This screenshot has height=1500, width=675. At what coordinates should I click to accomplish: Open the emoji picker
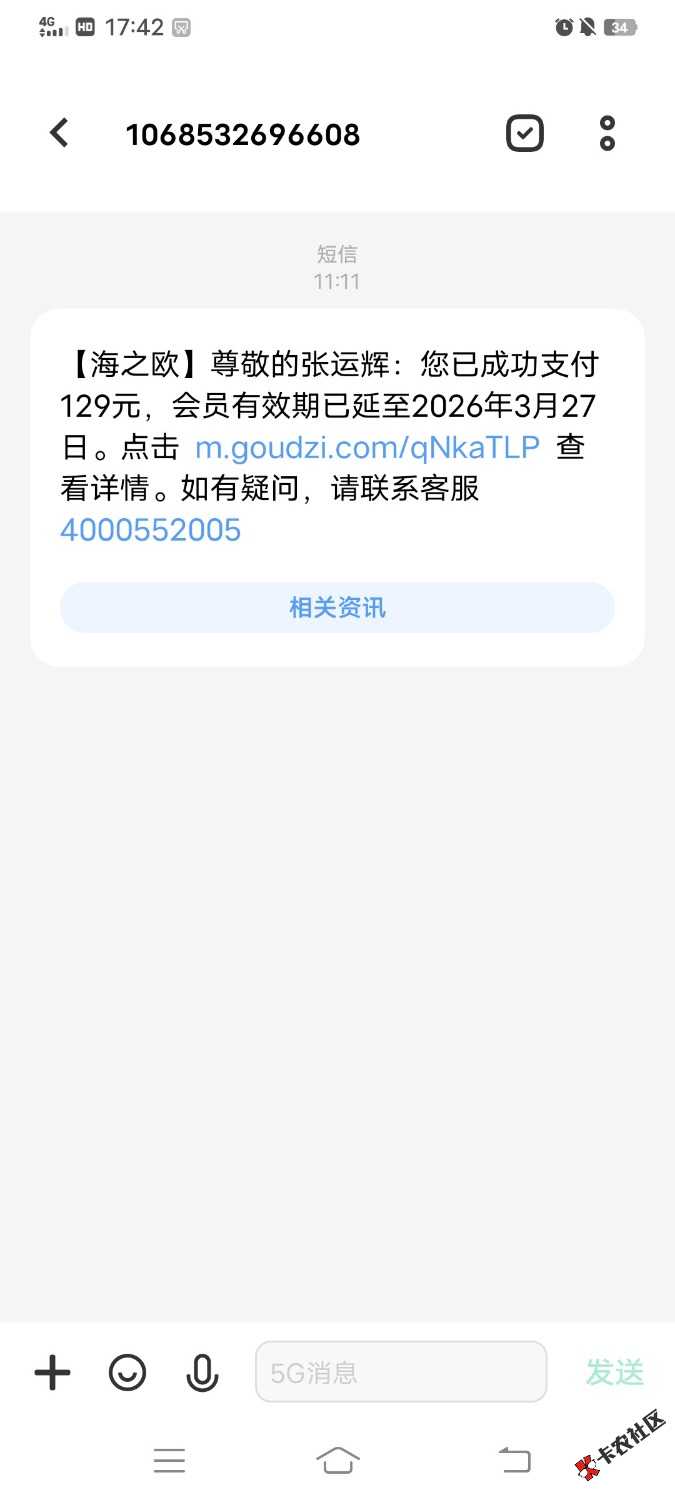click(127, 1372)
